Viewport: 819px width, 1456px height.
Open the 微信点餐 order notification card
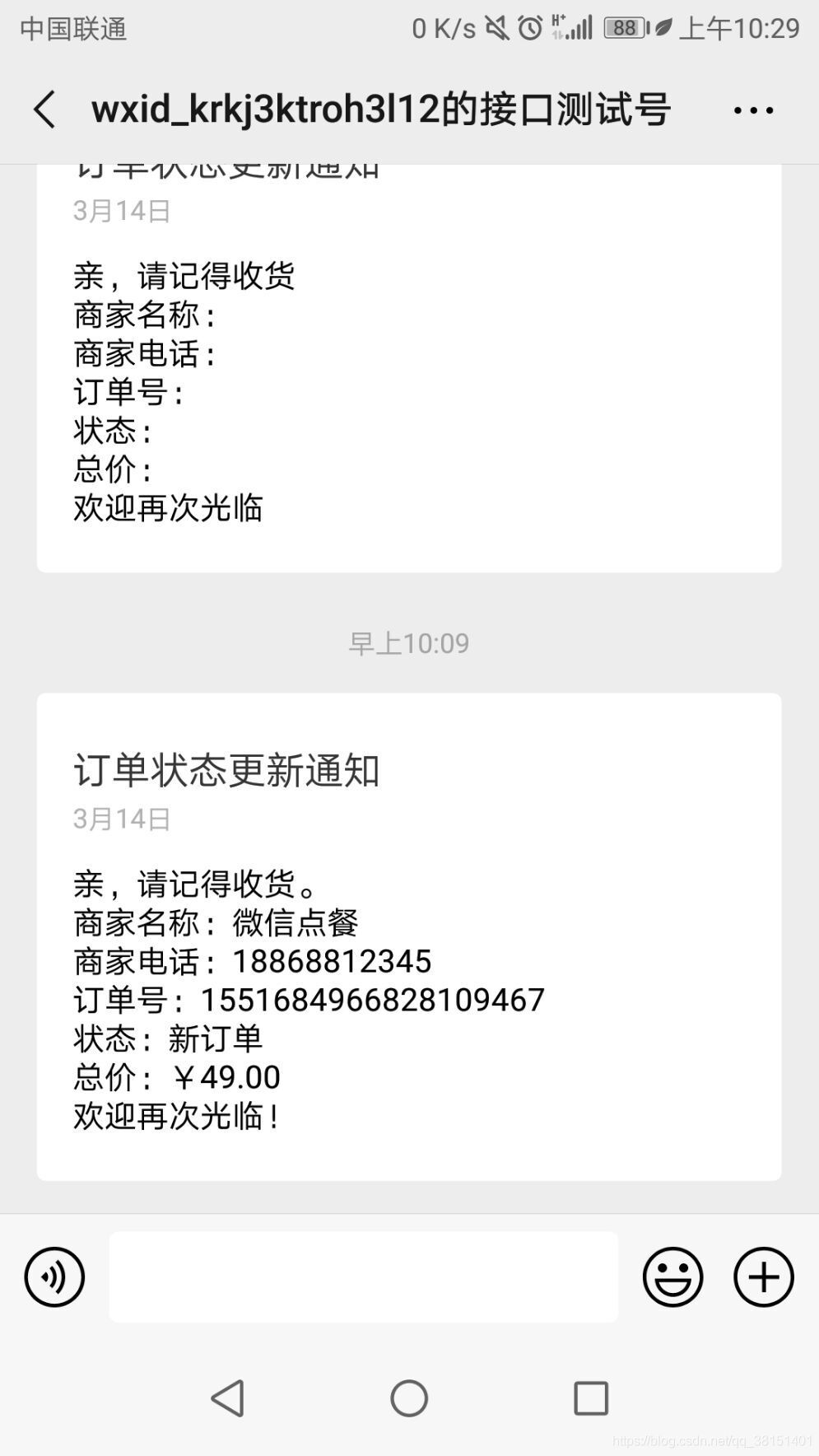click(x=408, y=936)
